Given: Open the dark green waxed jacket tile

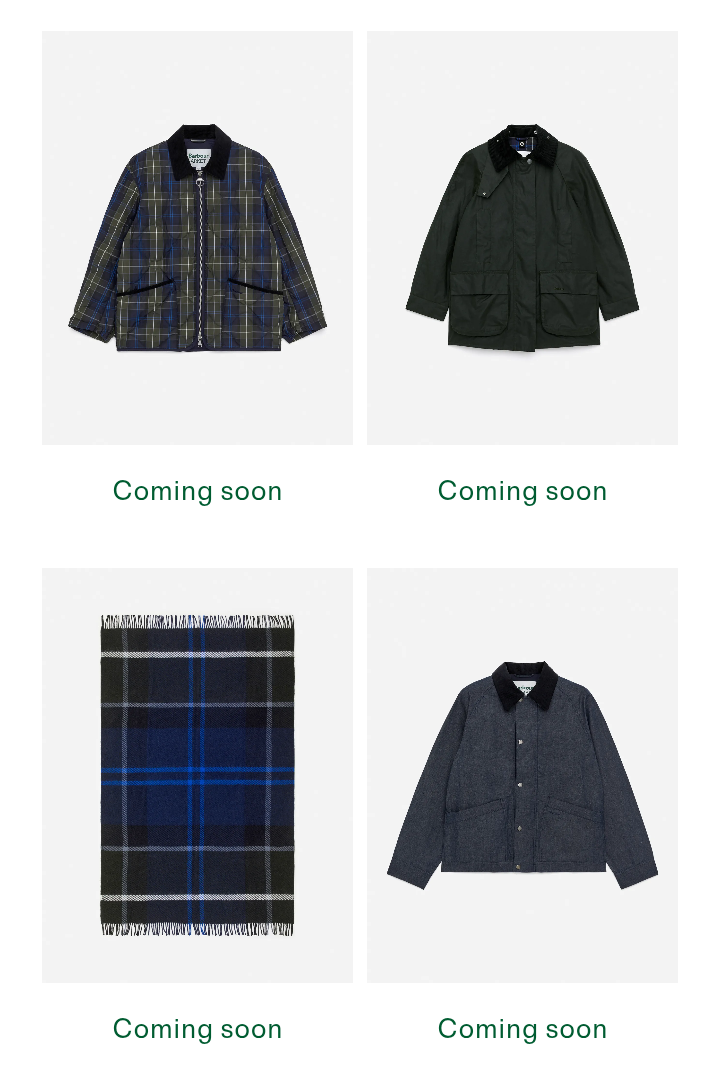Looking at the screenshot, I should coord(522,238).
